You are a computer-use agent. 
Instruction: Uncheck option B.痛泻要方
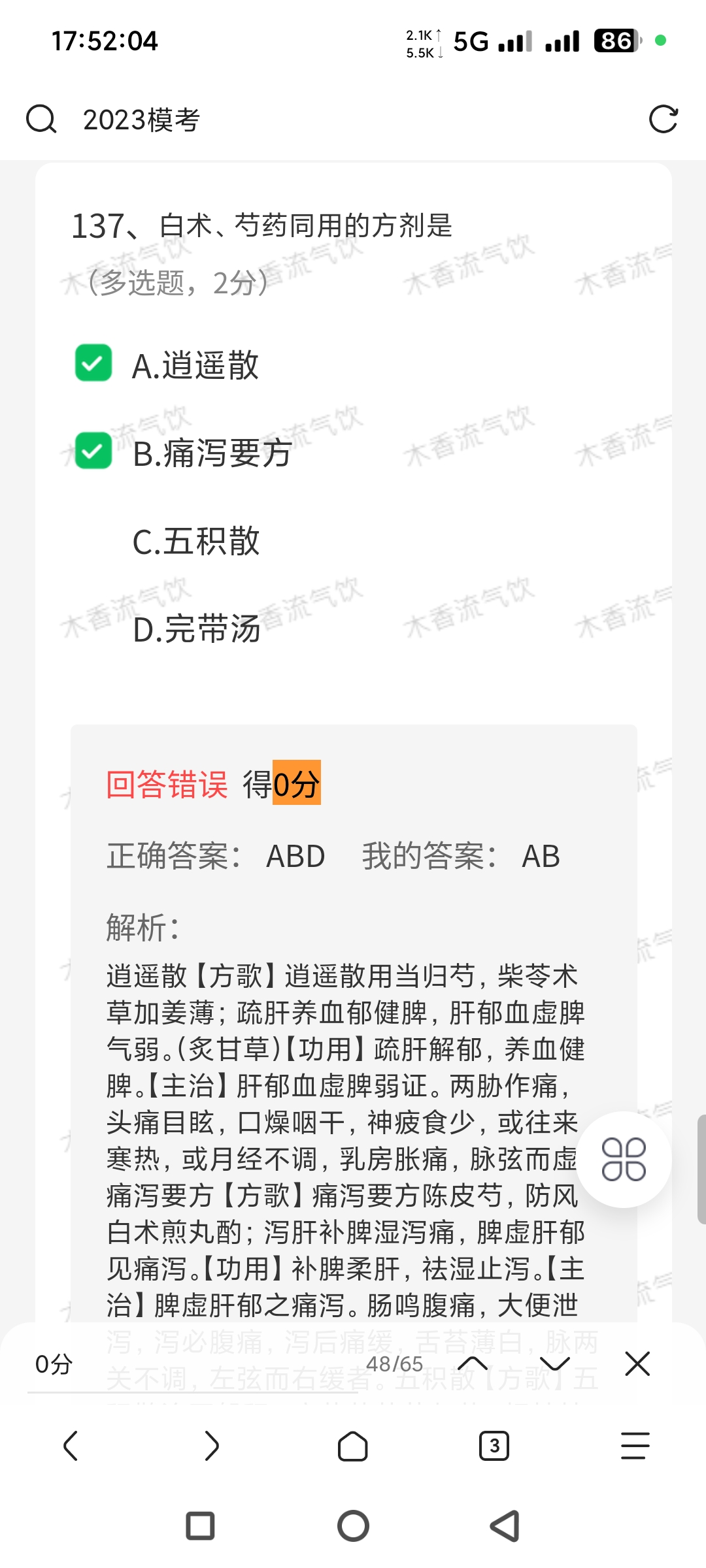[x=93, y=451]
